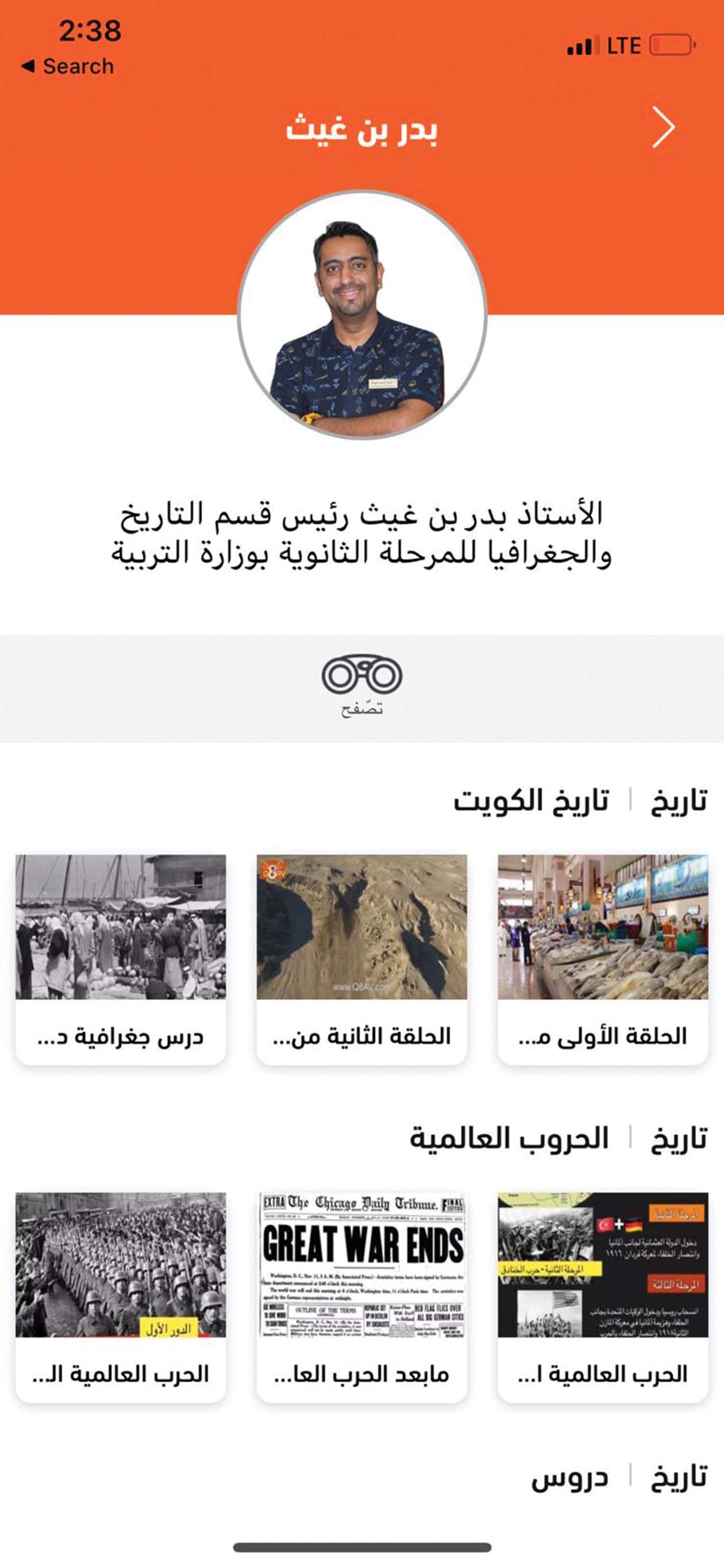The image size is (724, 1568).
Task: Tap the LTE network indicator
Action: click(622, 43)
